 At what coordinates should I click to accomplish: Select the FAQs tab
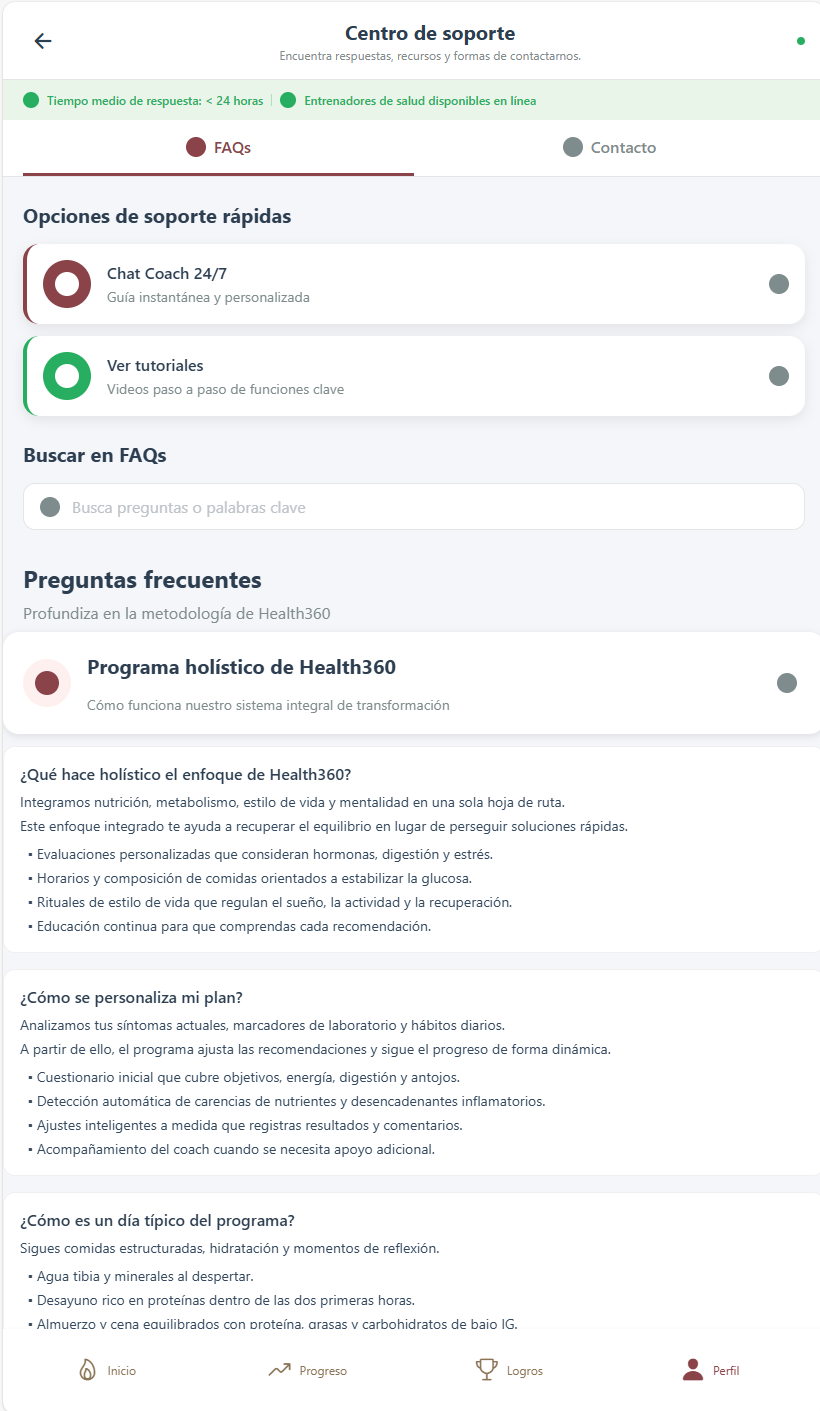tap(218, 148)
